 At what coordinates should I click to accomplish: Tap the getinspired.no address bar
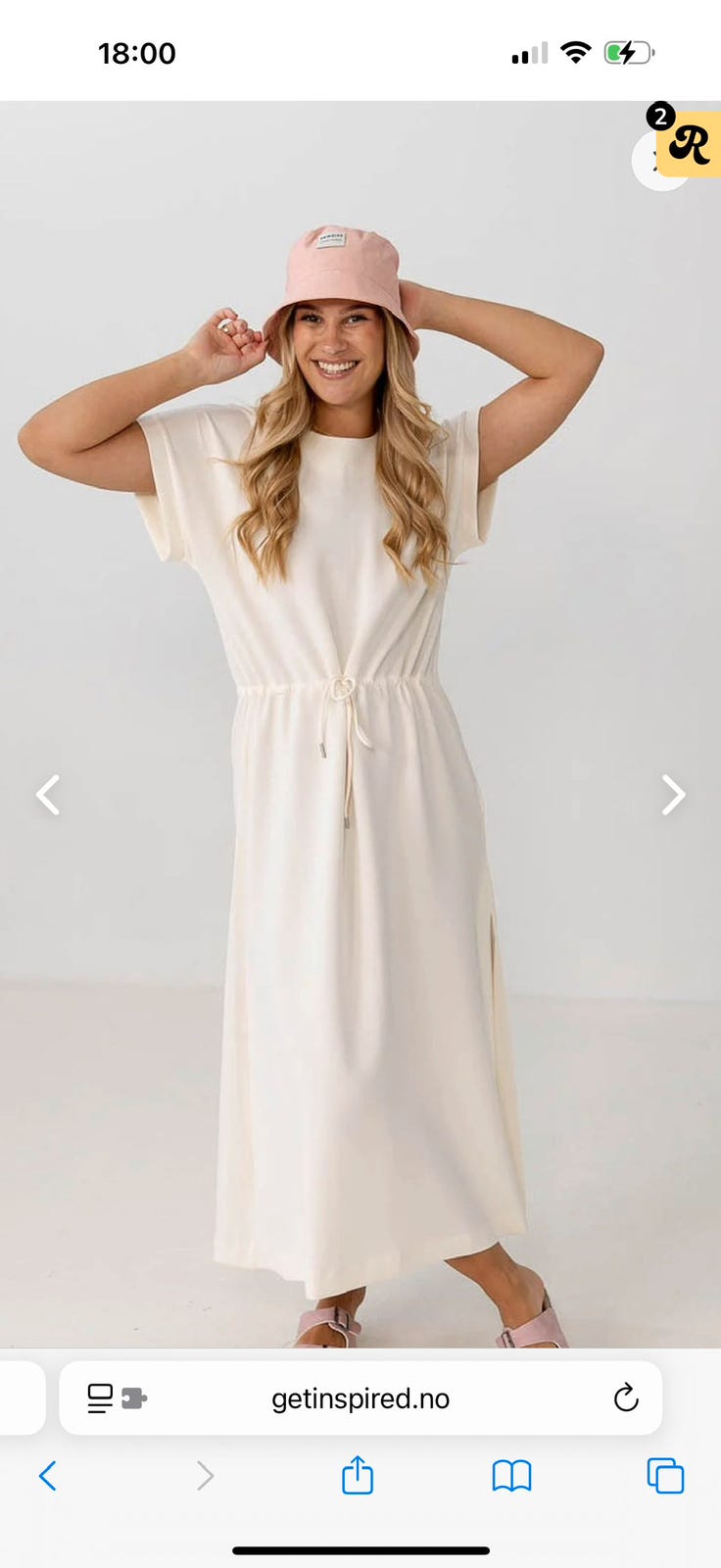360,1398
